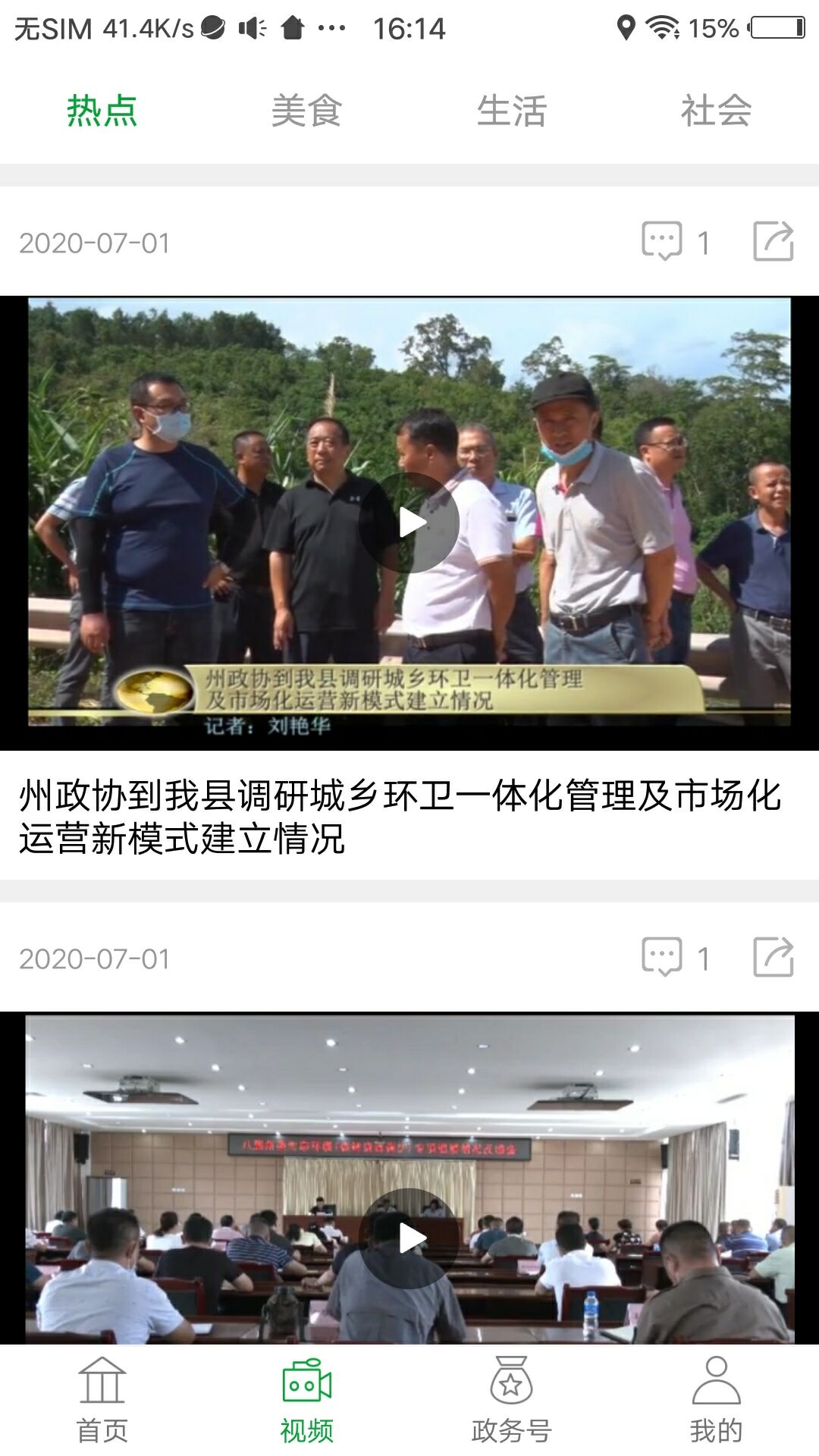Switch to the 生活 tab

pos(511,111)
